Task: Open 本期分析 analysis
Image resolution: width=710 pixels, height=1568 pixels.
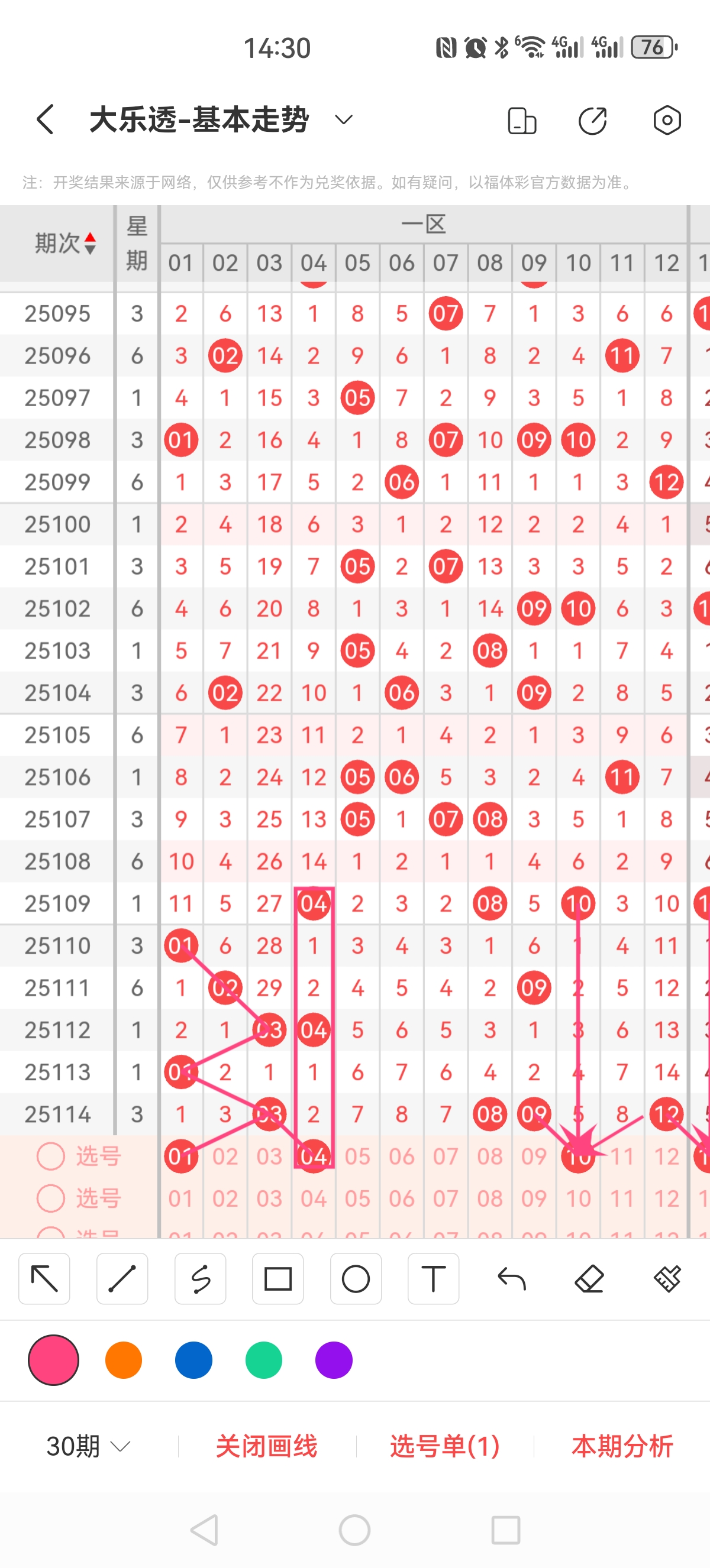Action: [622, 1446]
